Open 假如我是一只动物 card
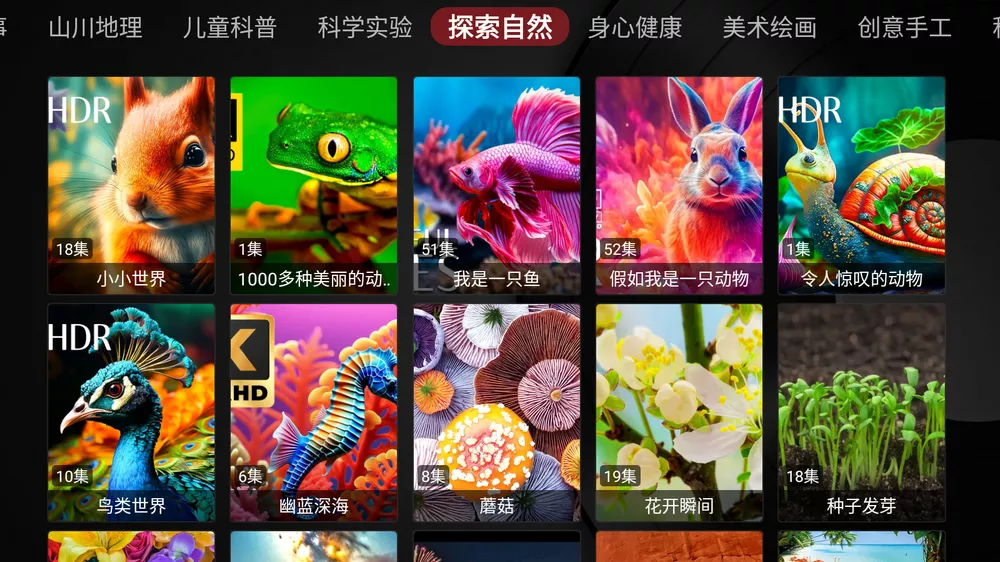The width and height of the screenshot is (1000, 562). pos(679,185)
